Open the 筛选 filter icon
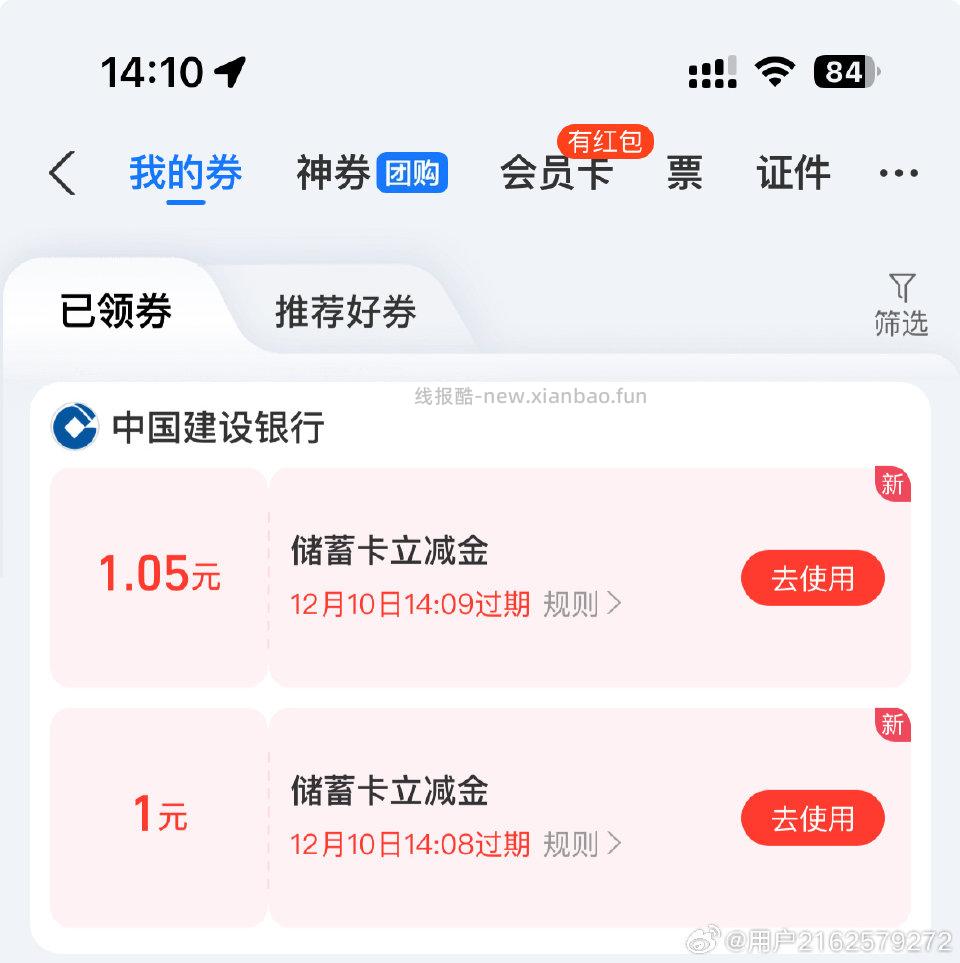 (x=903, y=302)
